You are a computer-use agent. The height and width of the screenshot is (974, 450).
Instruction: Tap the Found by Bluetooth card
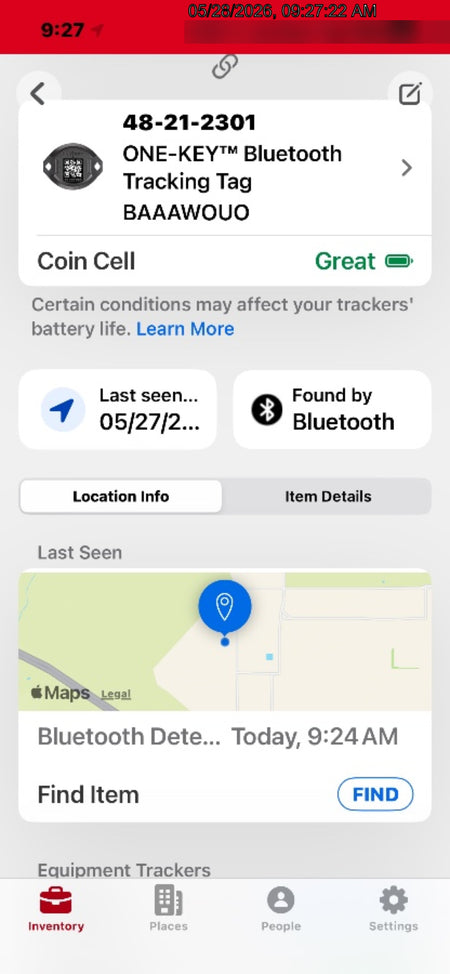[332, 409]
